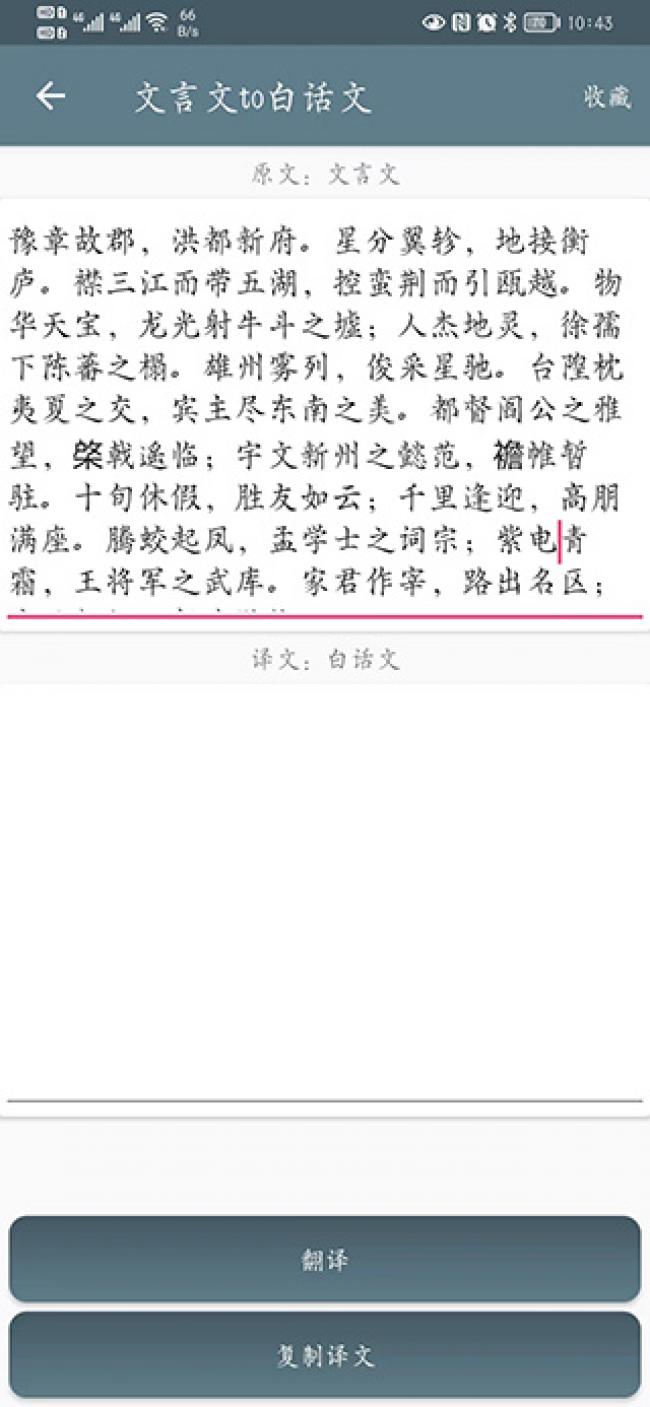Copy the result with 复制译文
650x1407 pixels.
click(x=325, y=1355)
